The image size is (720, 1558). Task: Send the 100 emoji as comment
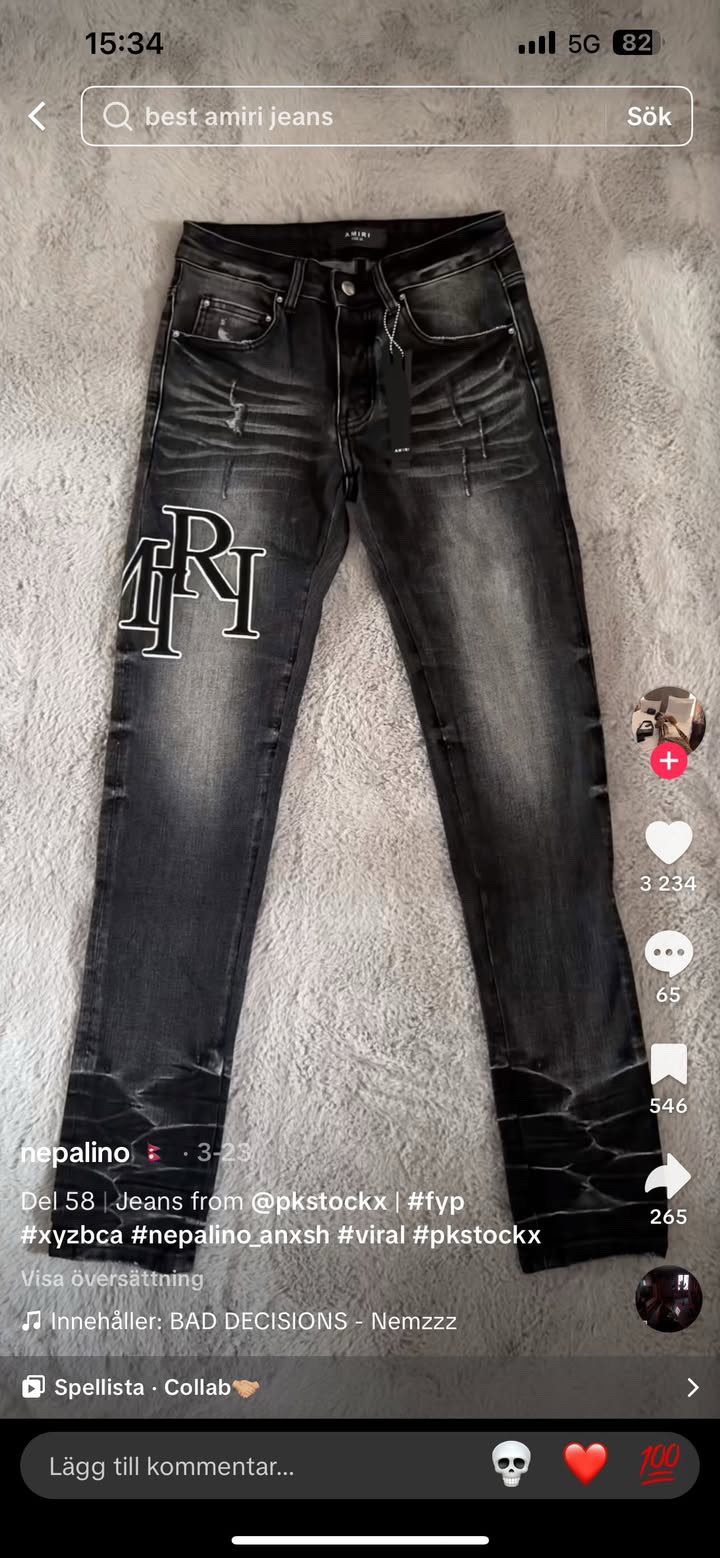[659, 1465]
